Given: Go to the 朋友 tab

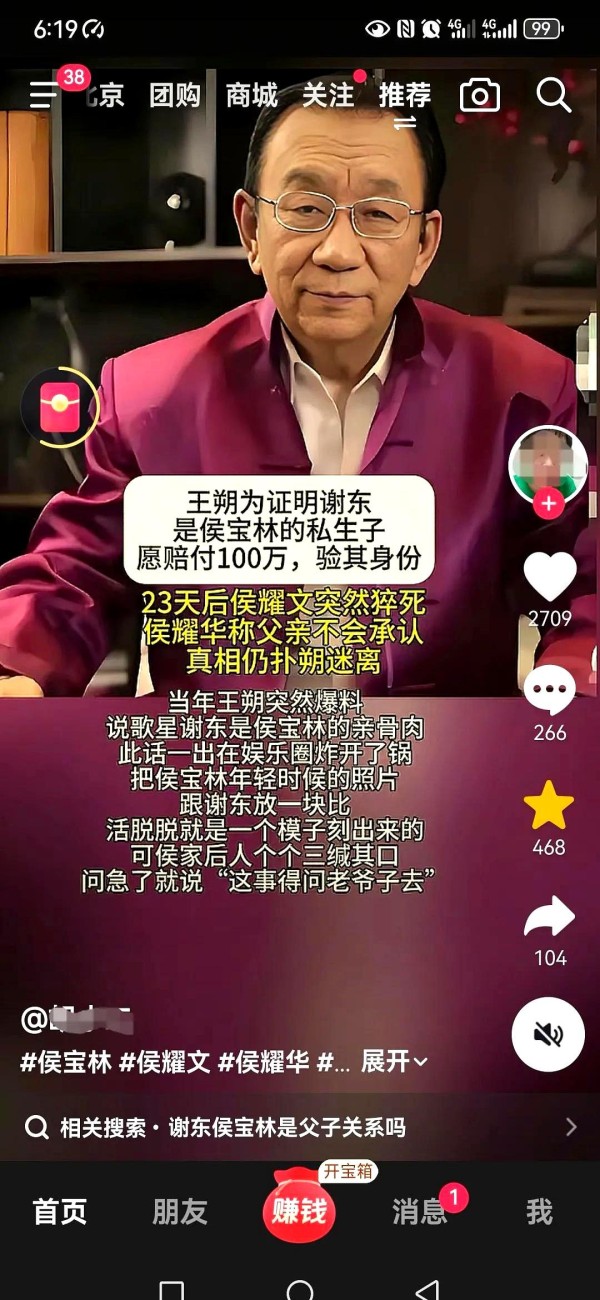Looking at the screenshot, I should 180,1212.
